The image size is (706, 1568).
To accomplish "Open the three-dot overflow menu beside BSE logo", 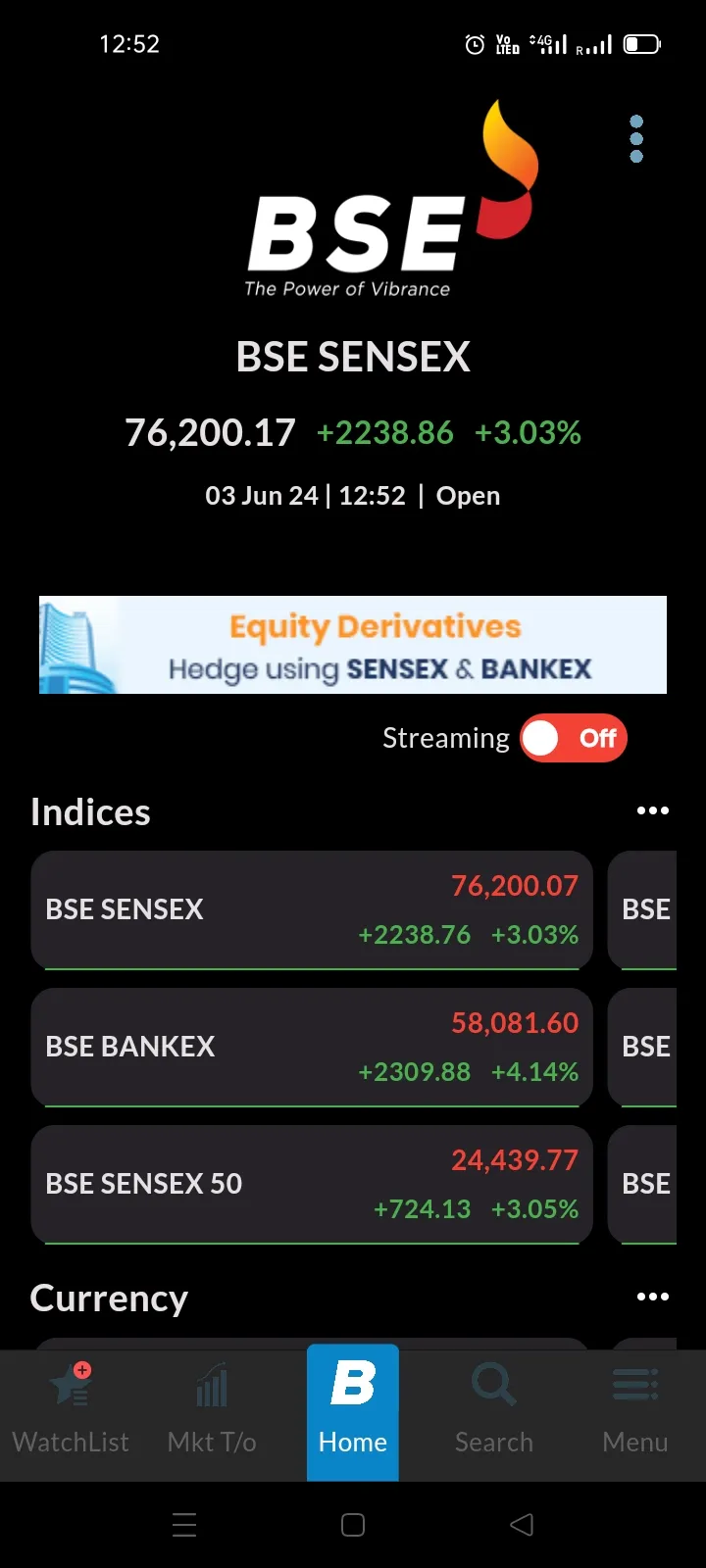I will click(x=636, y=139).
